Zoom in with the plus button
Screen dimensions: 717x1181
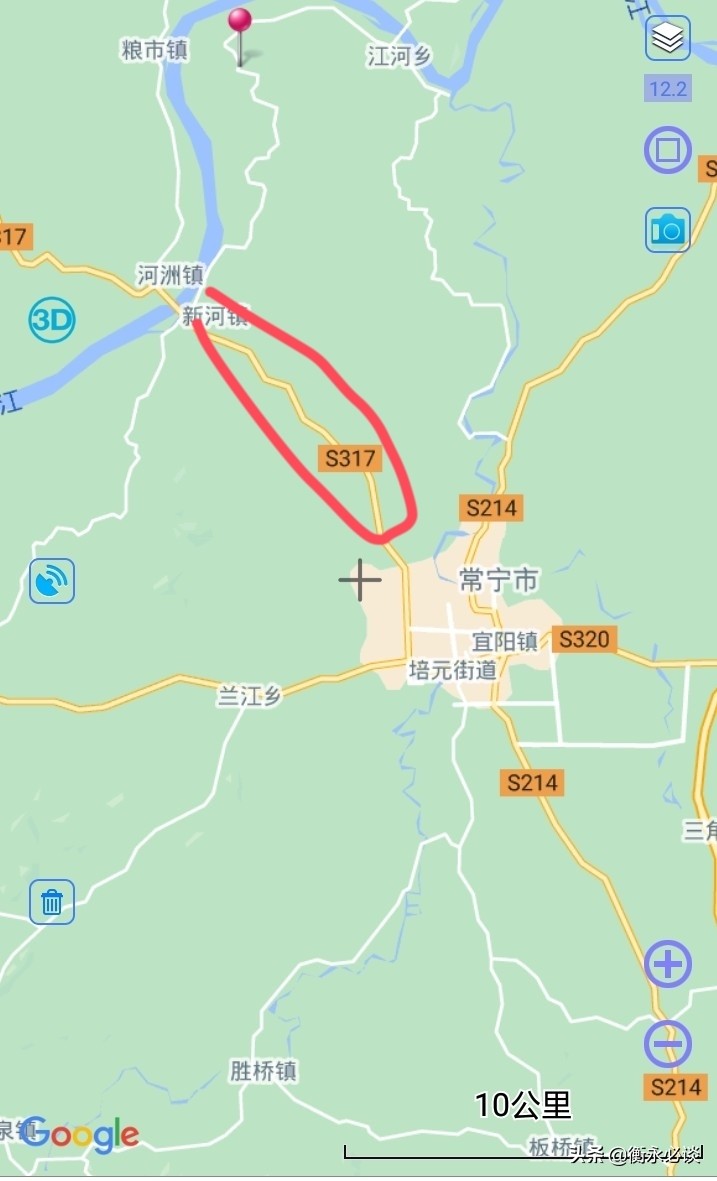[667, 965]
